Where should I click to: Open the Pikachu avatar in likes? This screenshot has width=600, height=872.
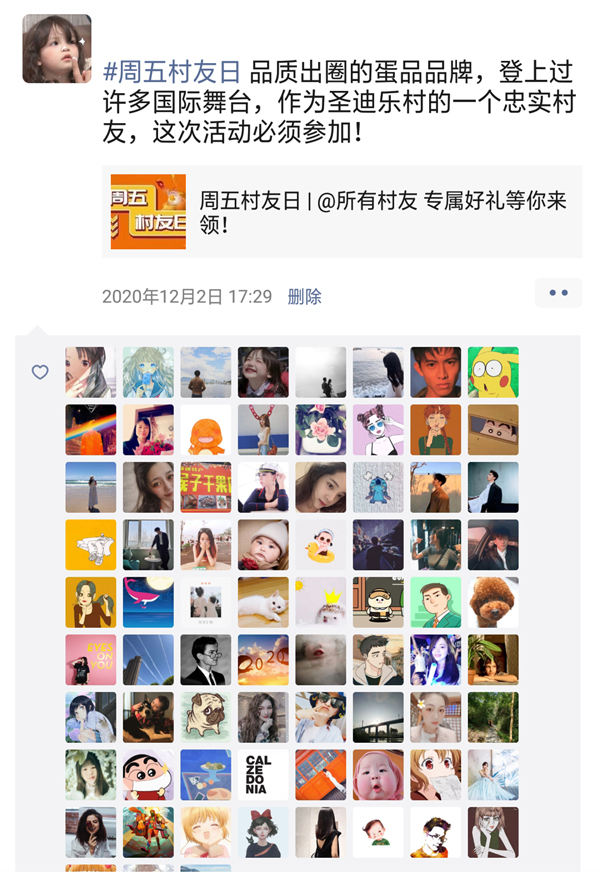pos(493,372)
